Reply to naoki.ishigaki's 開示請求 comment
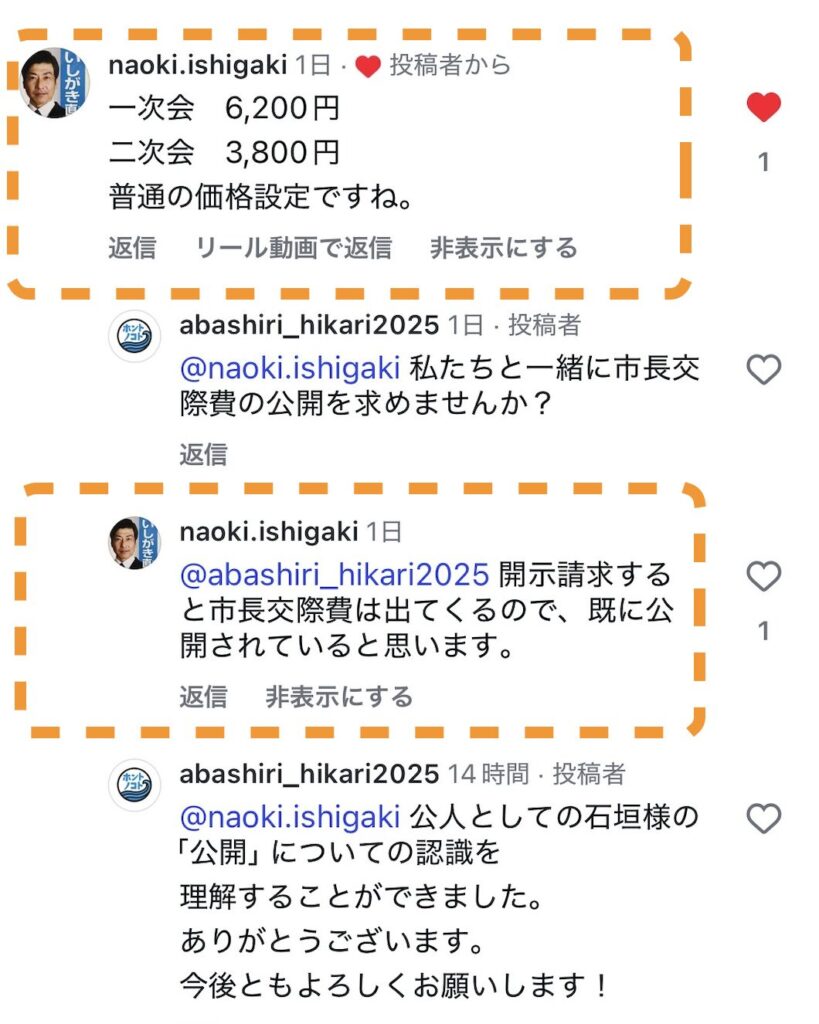The width and height of the screenshot is (819, 1024). [203, 697]
